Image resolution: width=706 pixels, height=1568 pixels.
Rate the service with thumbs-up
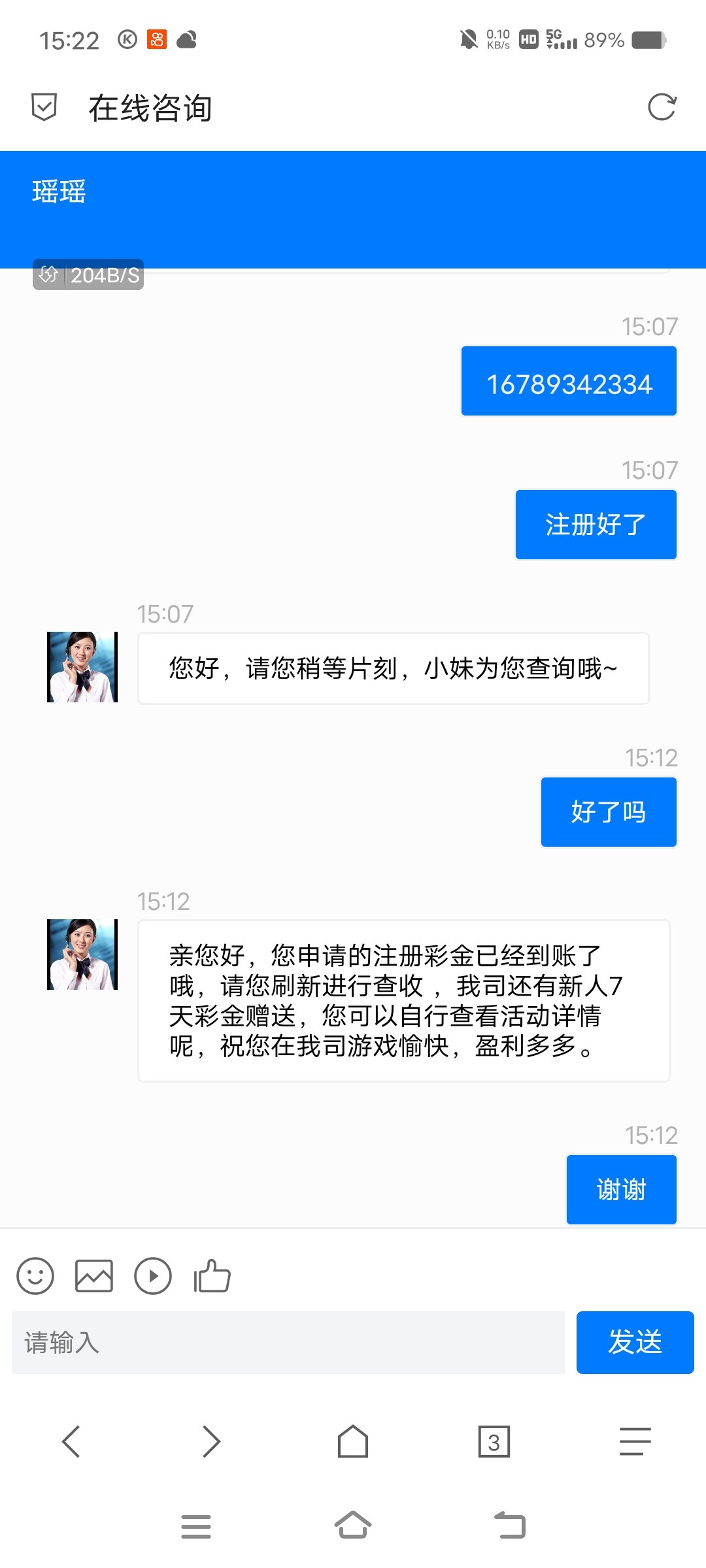coord(212,1276)
